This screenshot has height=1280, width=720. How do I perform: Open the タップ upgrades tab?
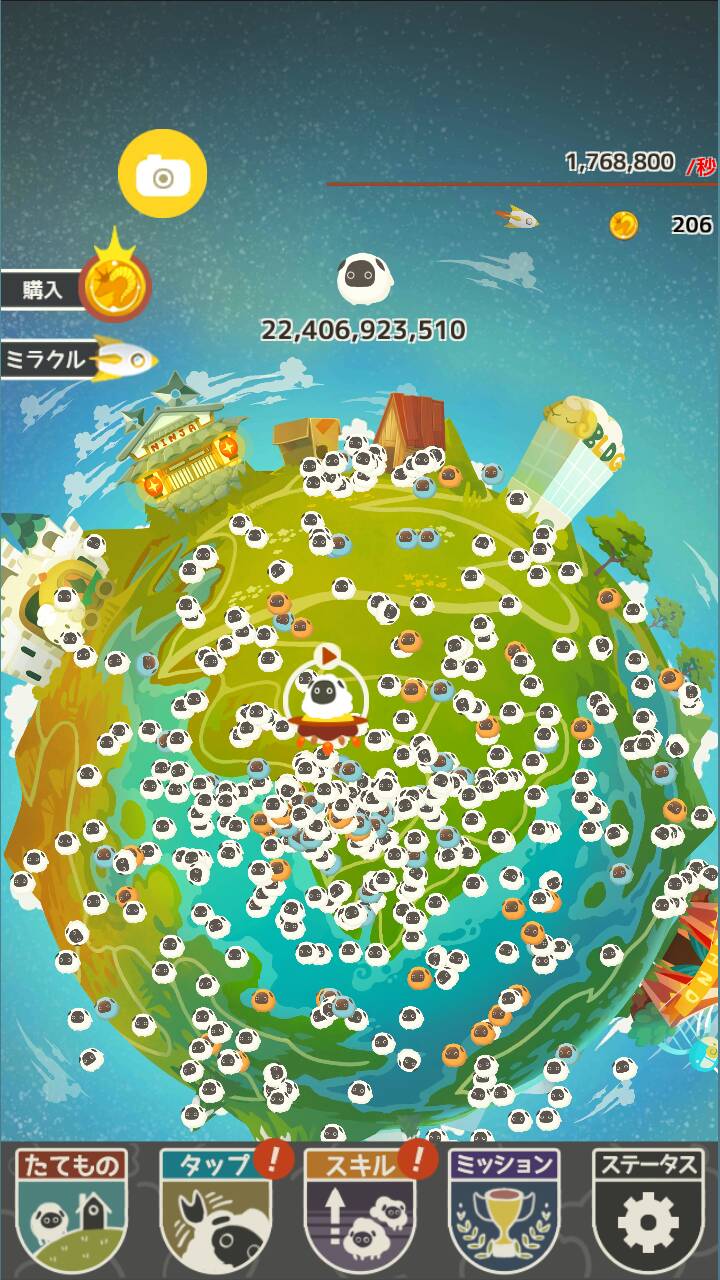click(216, 1209)
